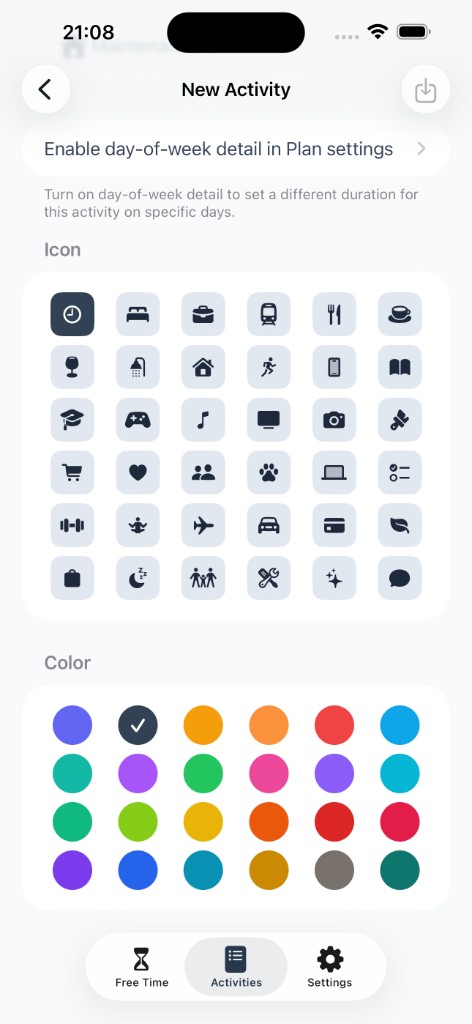Switch to the Free Time tab

click(142, 967)
